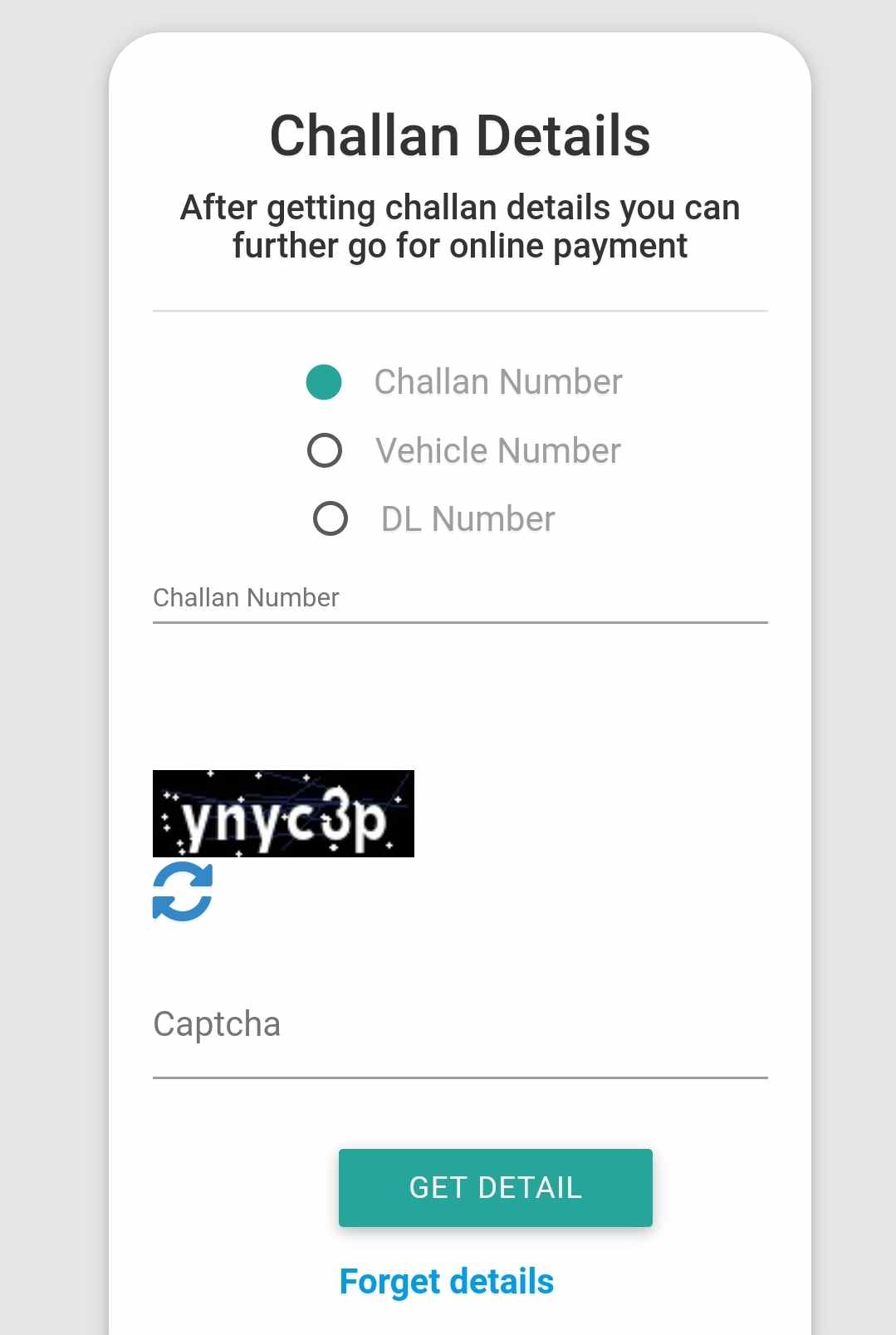Click the captcha image showing ynyc3p
The width and height of the screenshot is (896, 1335).
283,813
